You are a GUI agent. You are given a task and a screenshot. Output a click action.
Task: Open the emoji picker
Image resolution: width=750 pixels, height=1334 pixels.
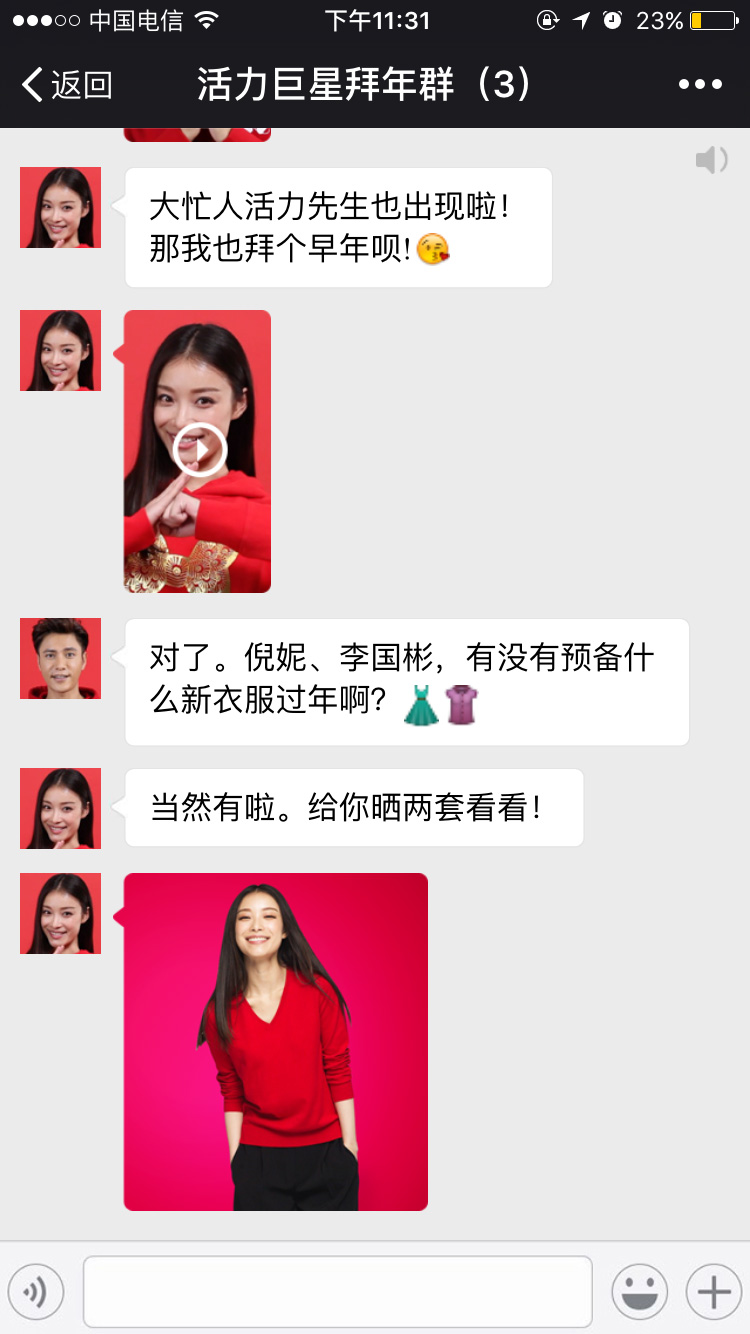(639, 1292)
